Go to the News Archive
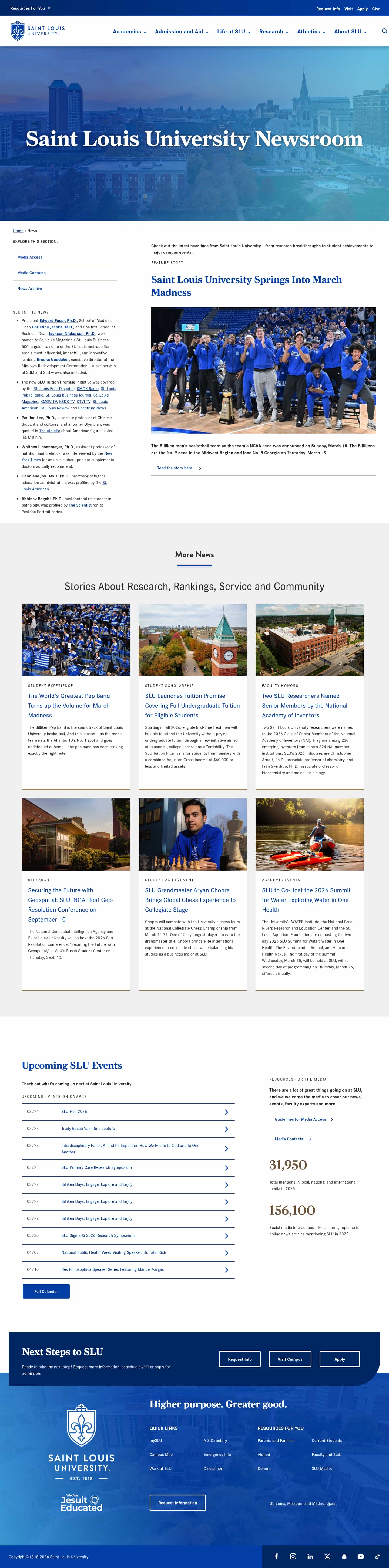Screen dimensions: 389x1568 (x=30, y=289)
